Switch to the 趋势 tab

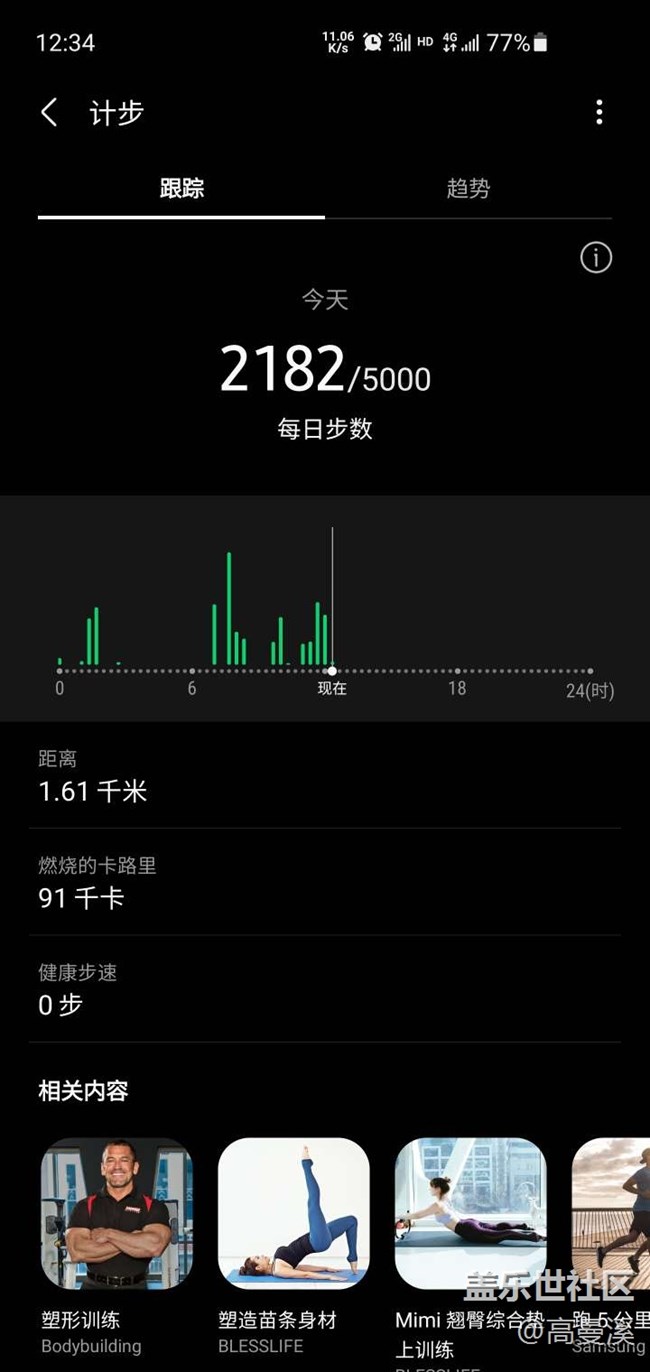click(468, 188)
